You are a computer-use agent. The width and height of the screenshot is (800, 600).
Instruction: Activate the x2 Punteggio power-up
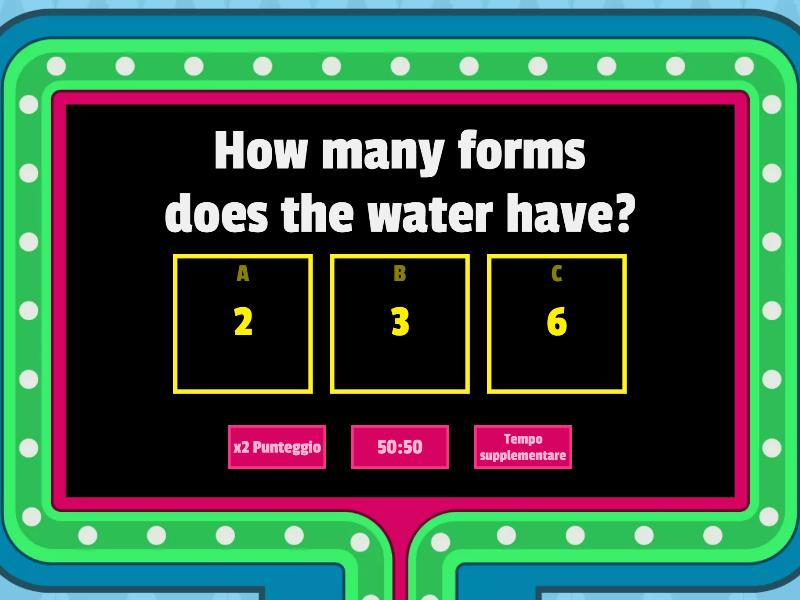277,447
